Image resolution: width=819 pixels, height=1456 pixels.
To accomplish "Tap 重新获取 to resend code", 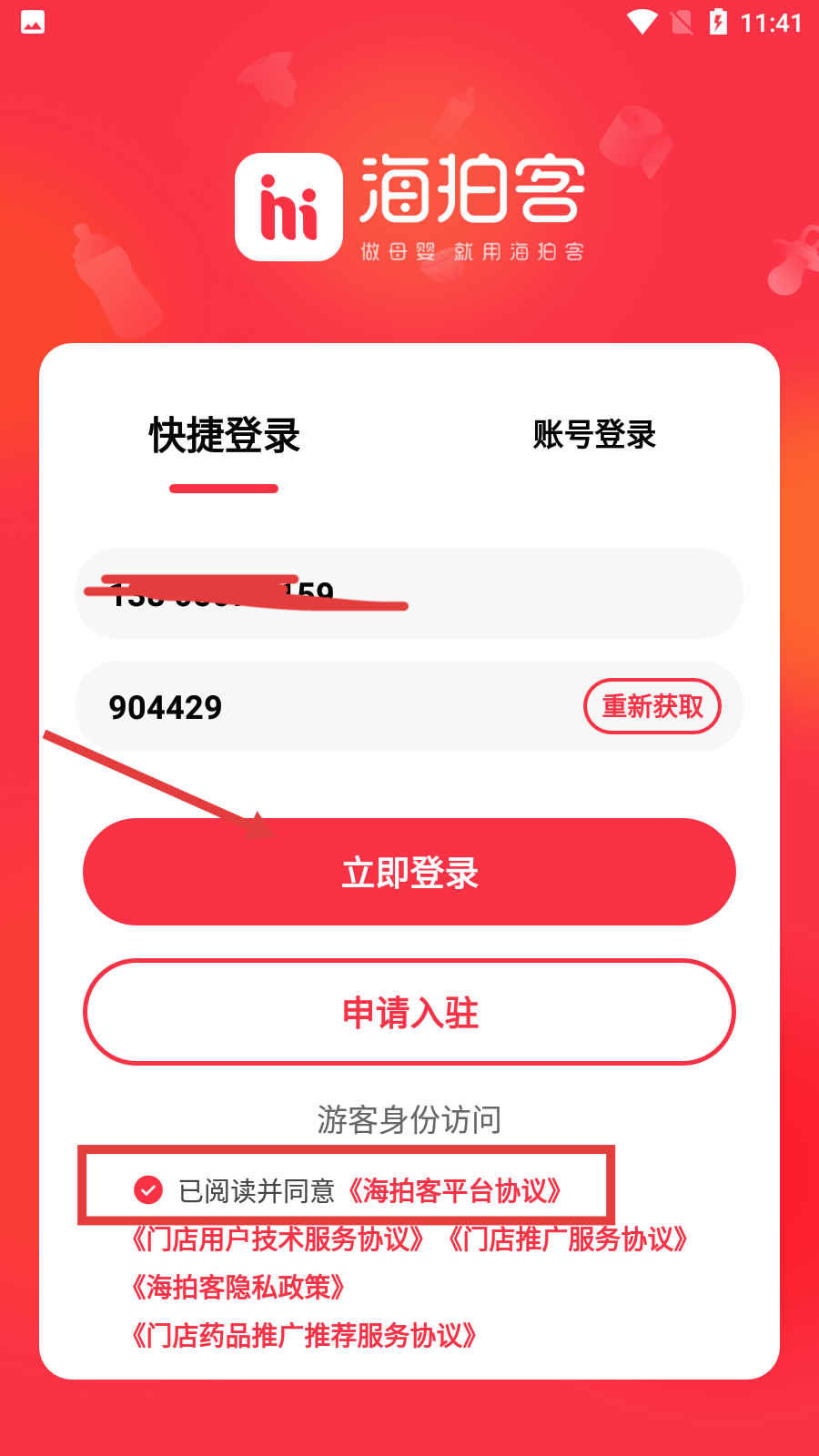I will coord(652,706).
